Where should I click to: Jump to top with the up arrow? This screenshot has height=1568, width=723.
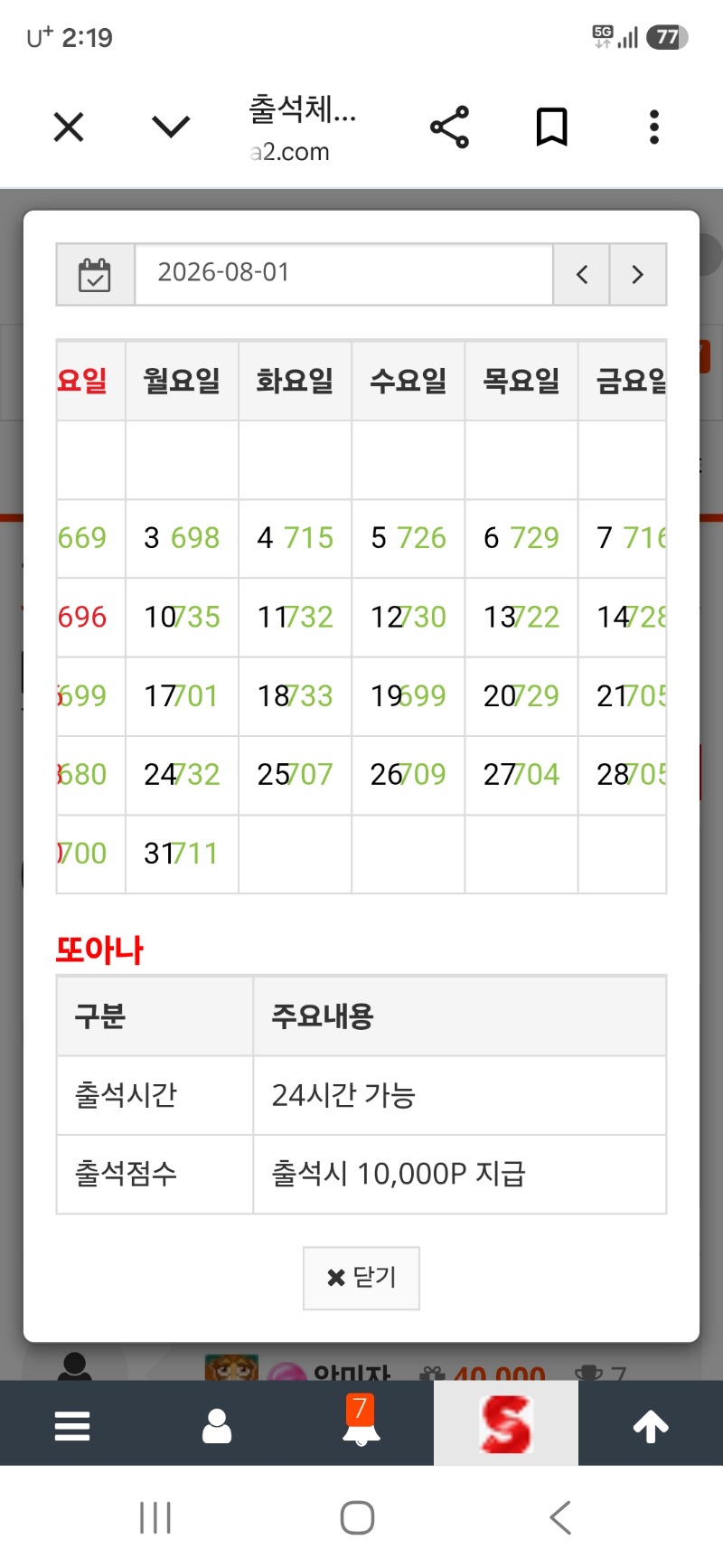[651, 1426]
